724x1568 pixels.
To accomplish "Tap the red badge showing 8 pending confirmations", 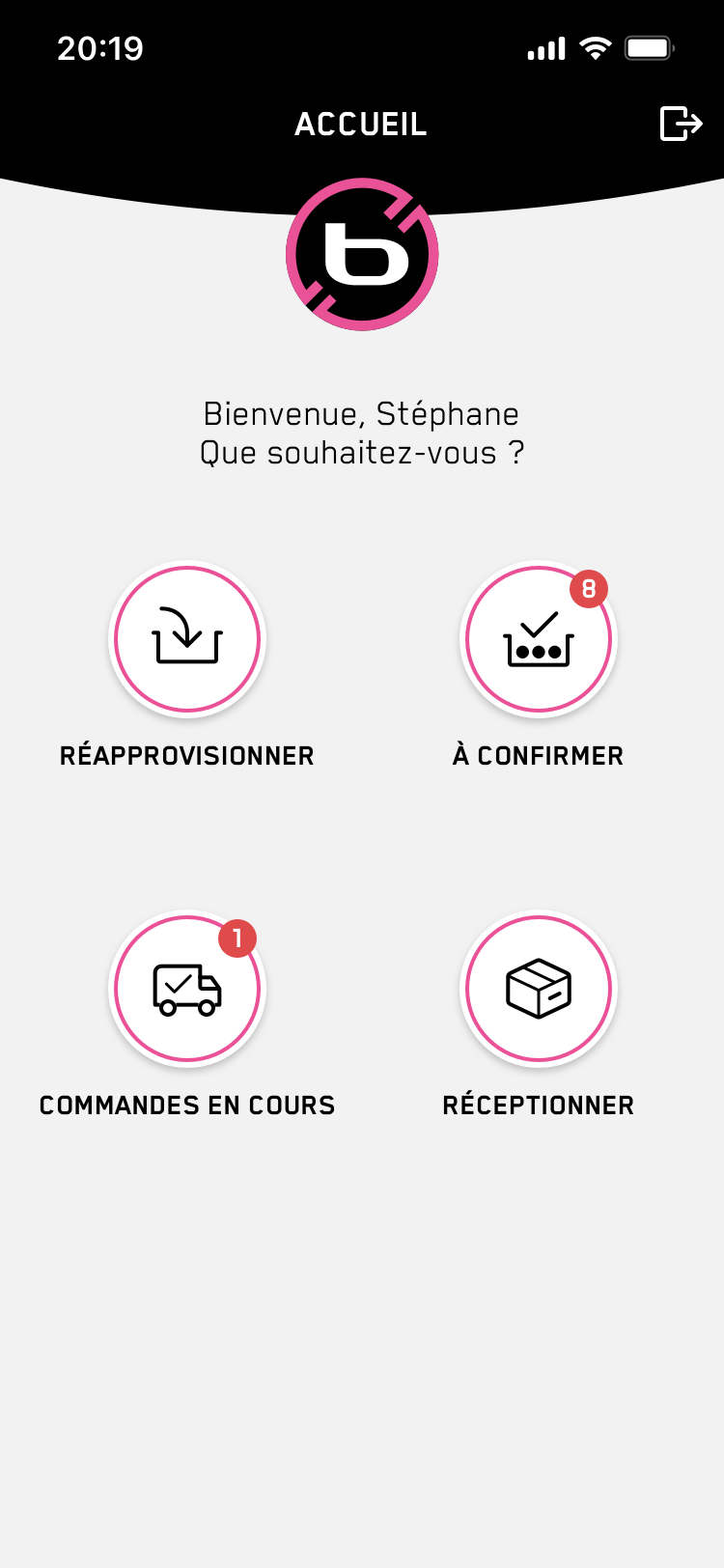I will [x=590, y=590].
